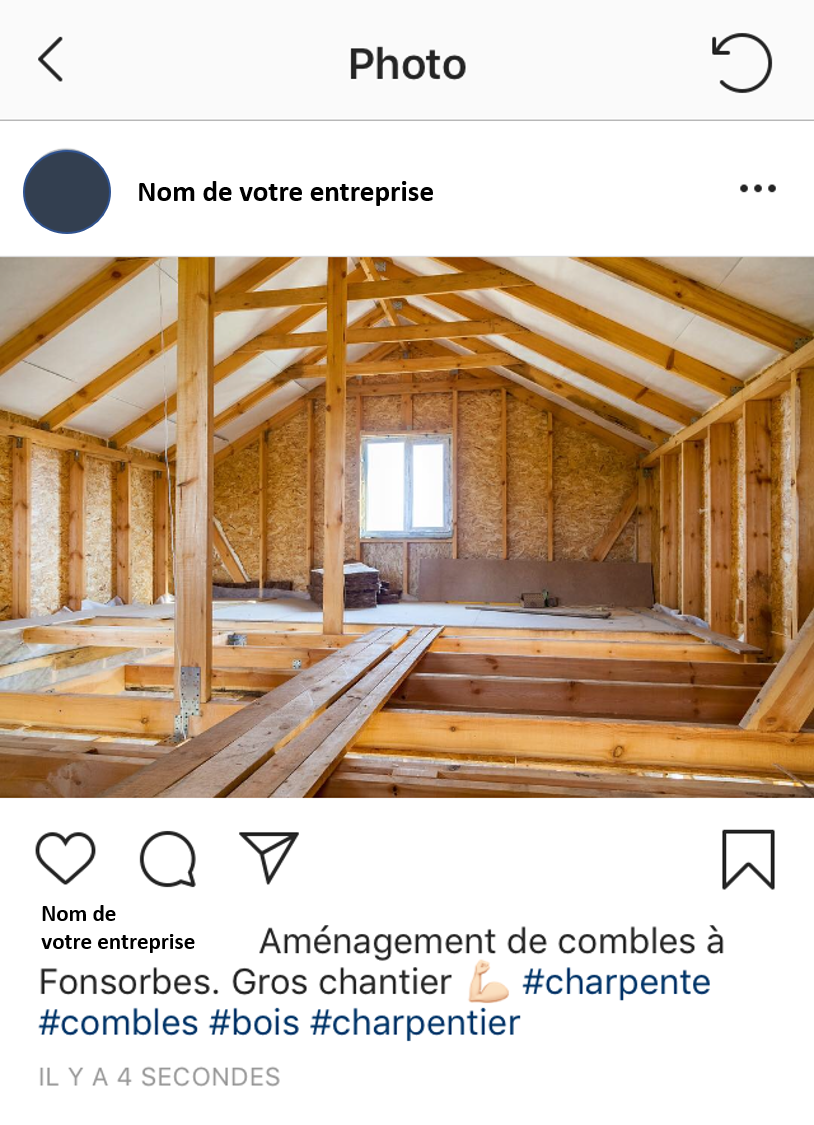Open the #combles hashtag
The height and width of the screenshot is (1125, 814).
click(118, 1023)
